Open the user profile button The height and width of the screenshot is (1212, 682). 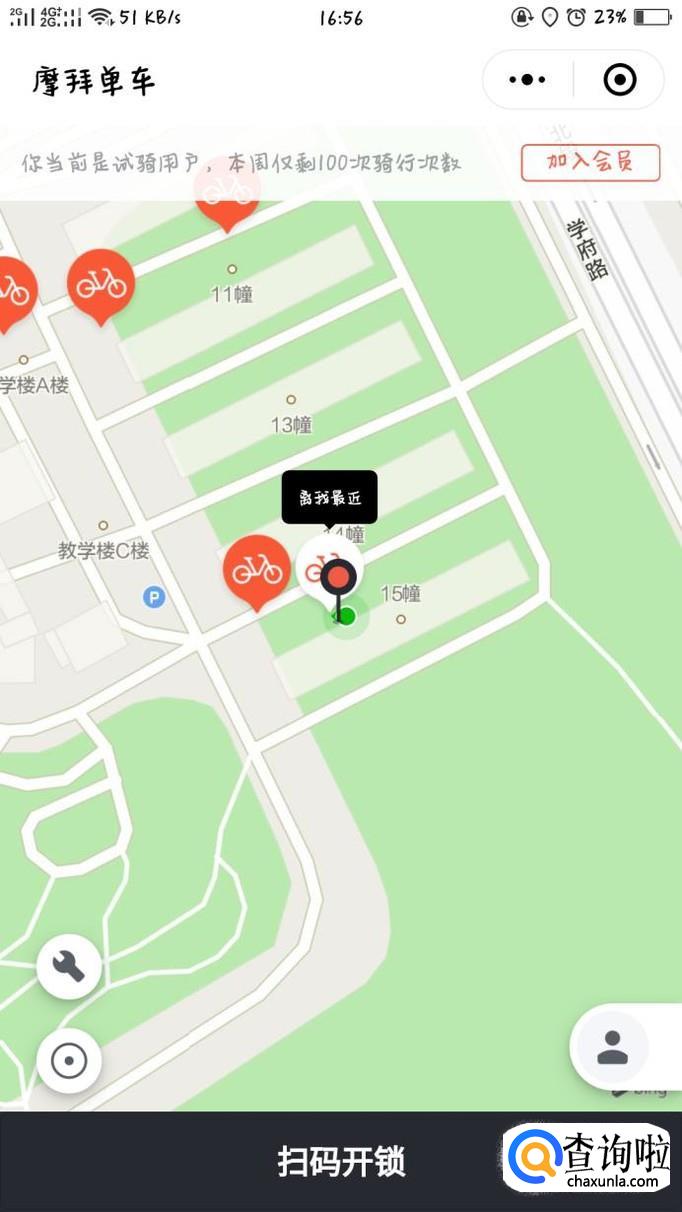click(x=612, y=1047)
